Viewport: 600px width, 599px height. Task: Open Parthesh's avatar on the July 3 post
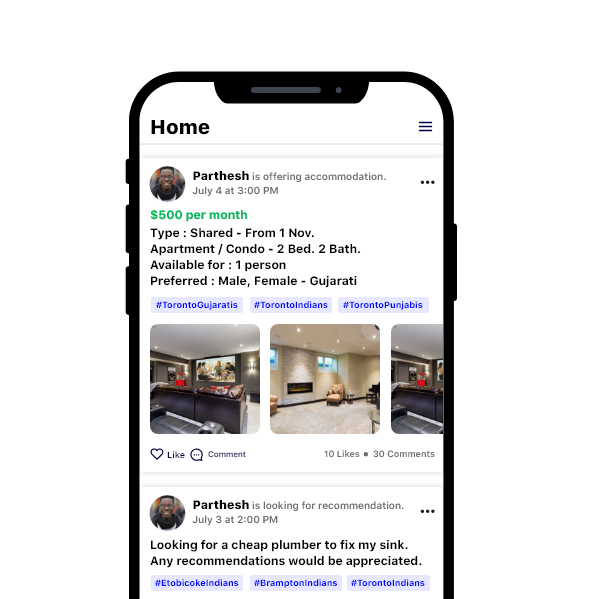tap(167, 512)
